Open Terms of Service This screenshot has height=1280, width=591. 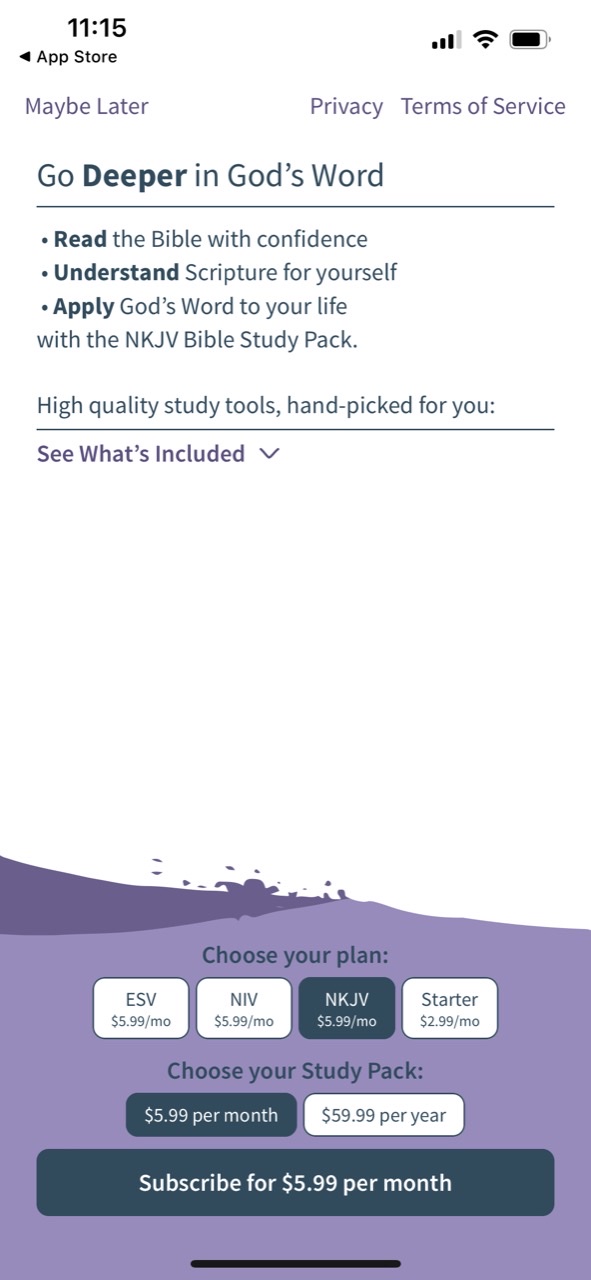pyautogui.click(x=483, y=106)
